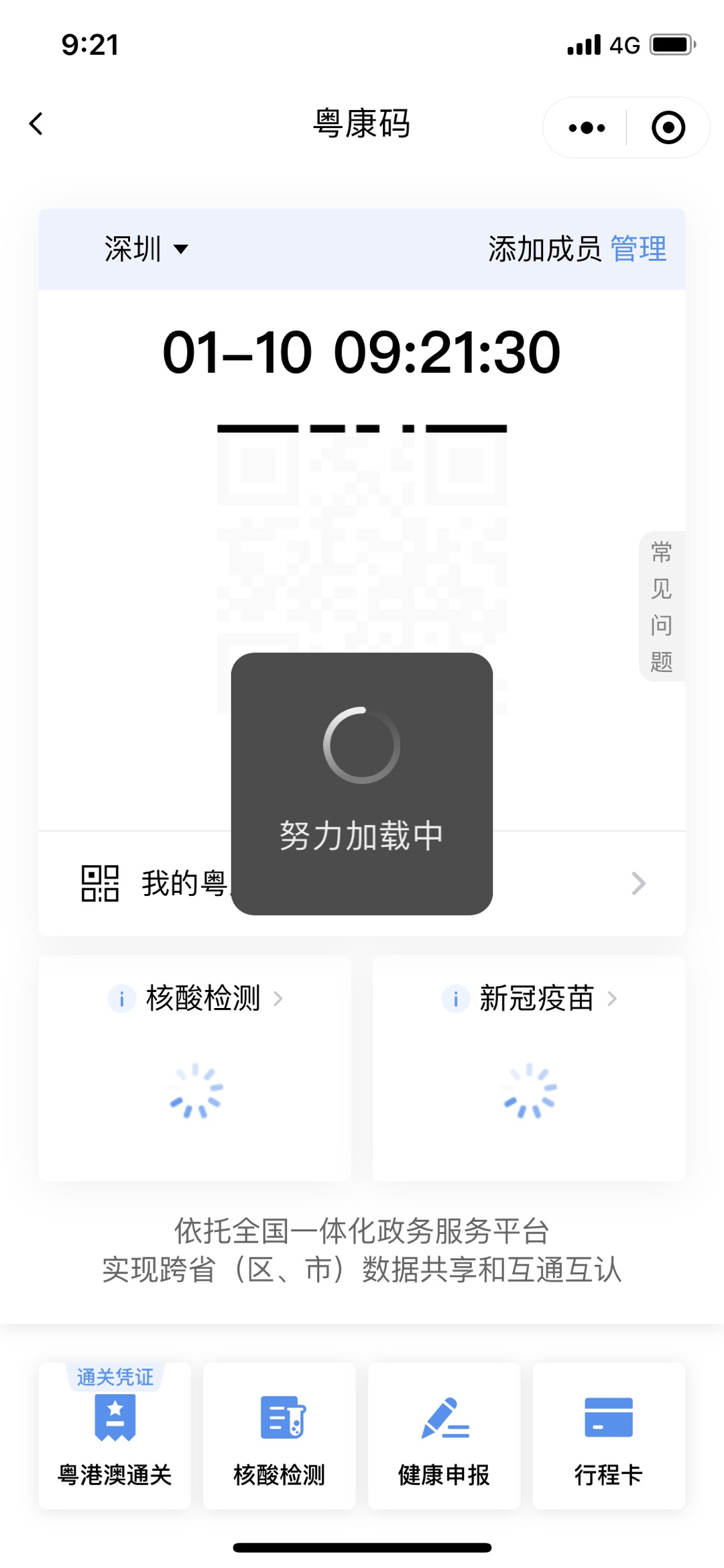Open the 管理 link
The image size is (724, 1568).
[x=638, y=249]
